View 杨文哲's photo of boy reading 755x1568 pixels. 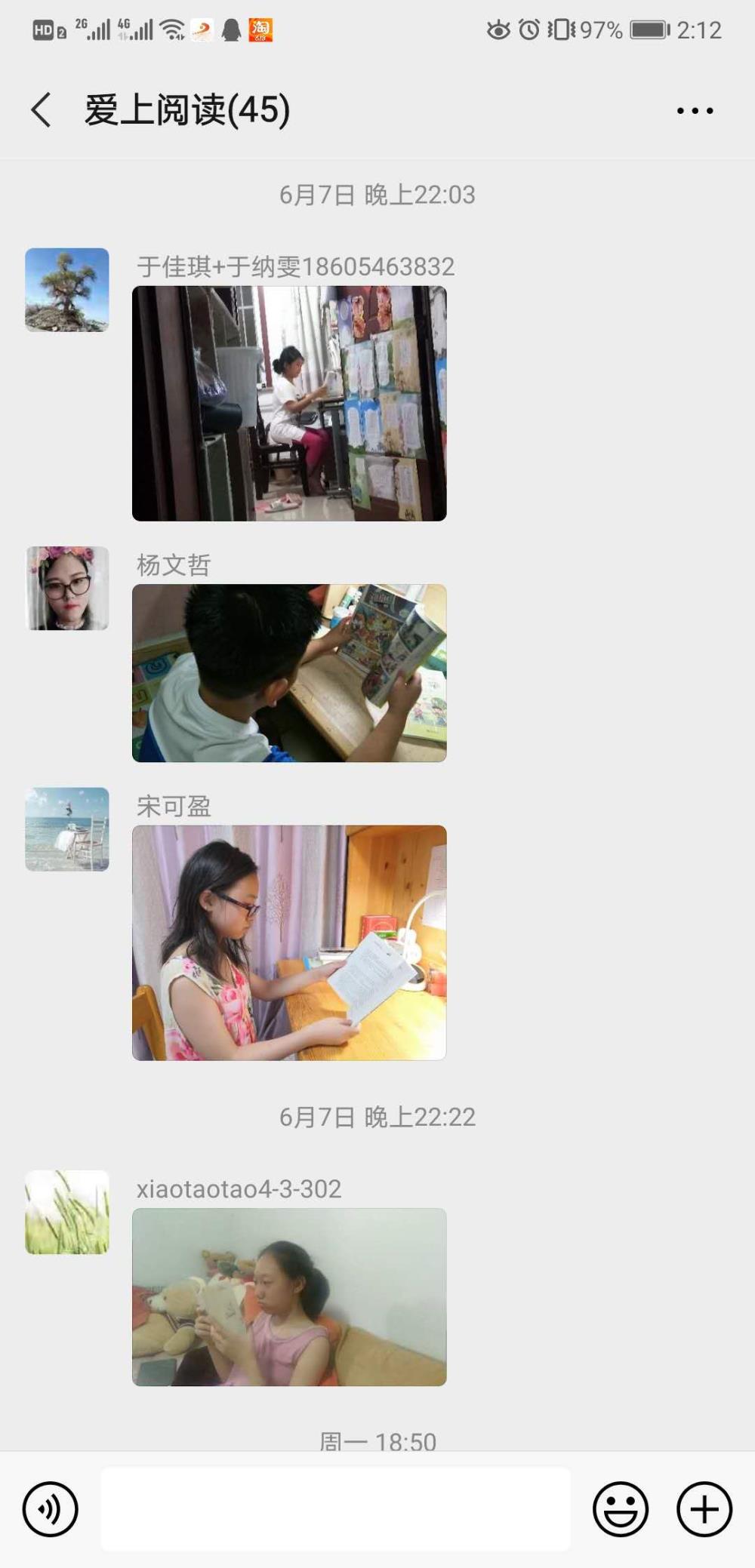[289, 673]
